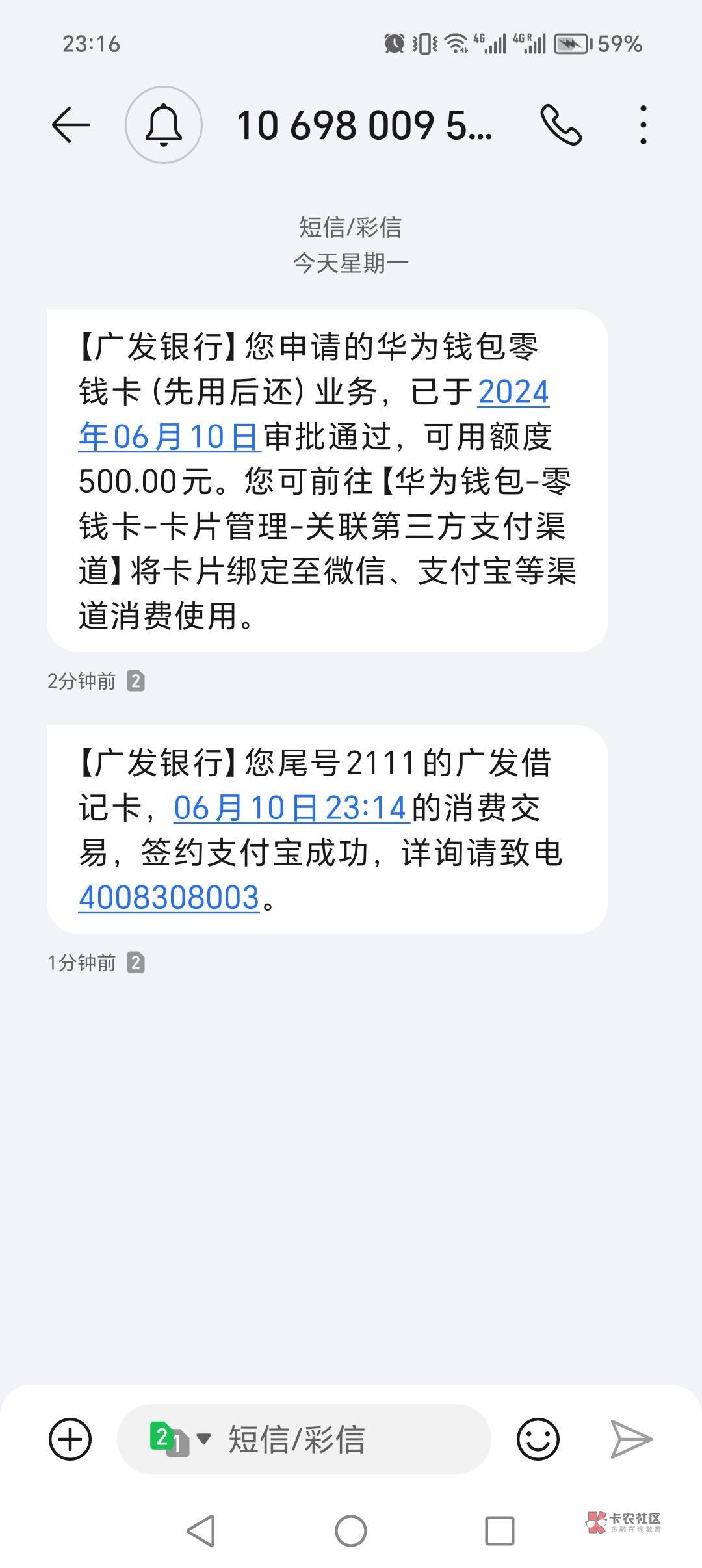Switch the SIM card selector
The width and height of the screenshot is (702, 1568).
click(179, 1439)
